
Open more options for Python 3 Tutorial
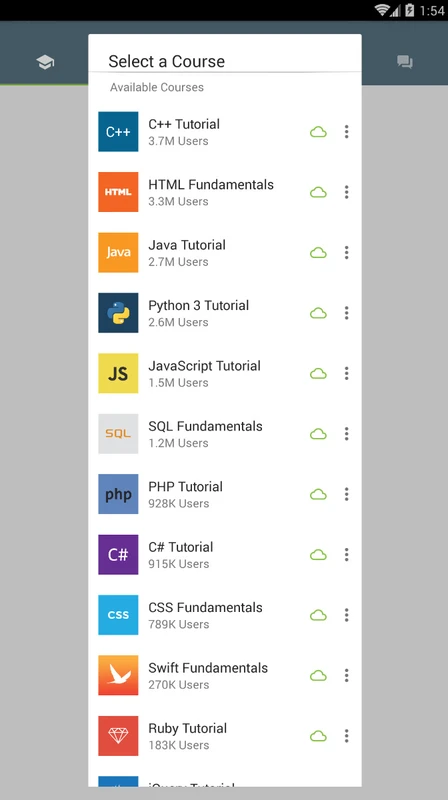[346, 313]
